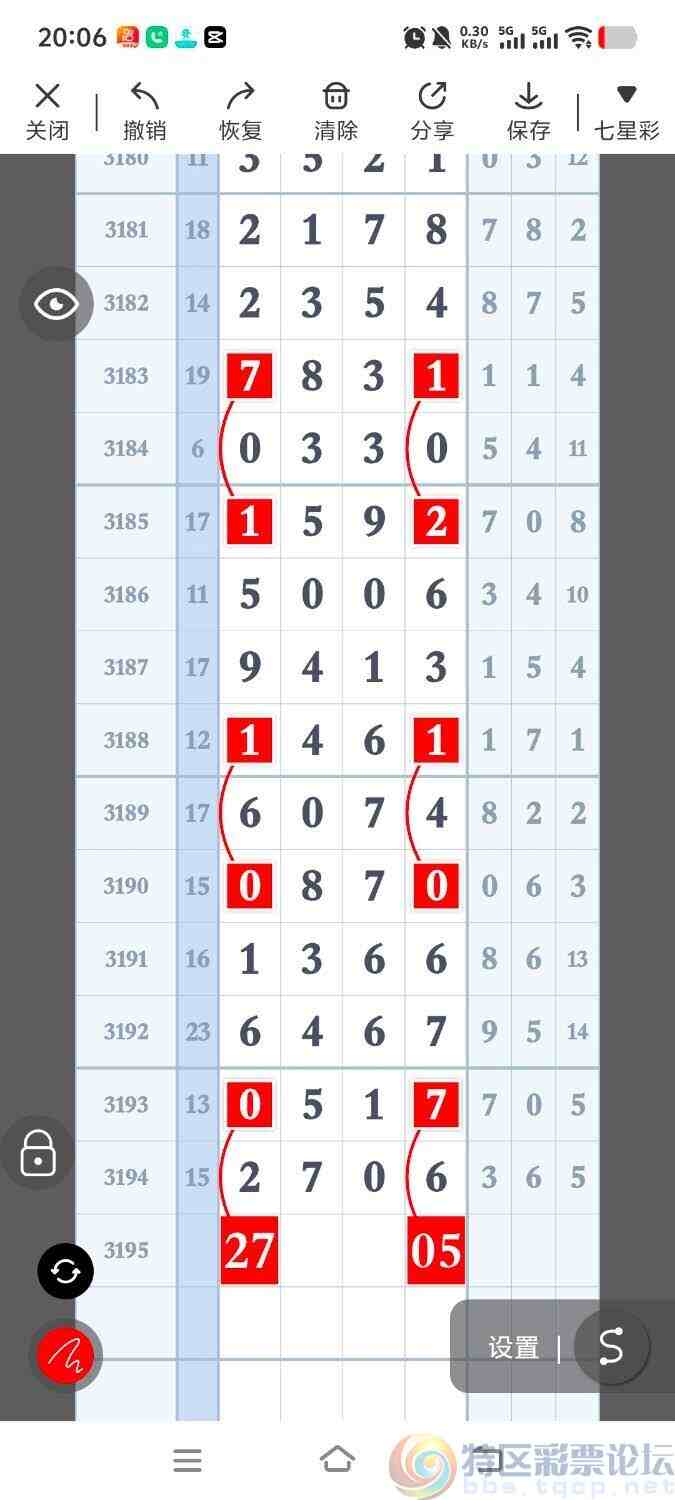Clear all markings with 清除
Screen dimensions: 675x1500
[336, 111]
